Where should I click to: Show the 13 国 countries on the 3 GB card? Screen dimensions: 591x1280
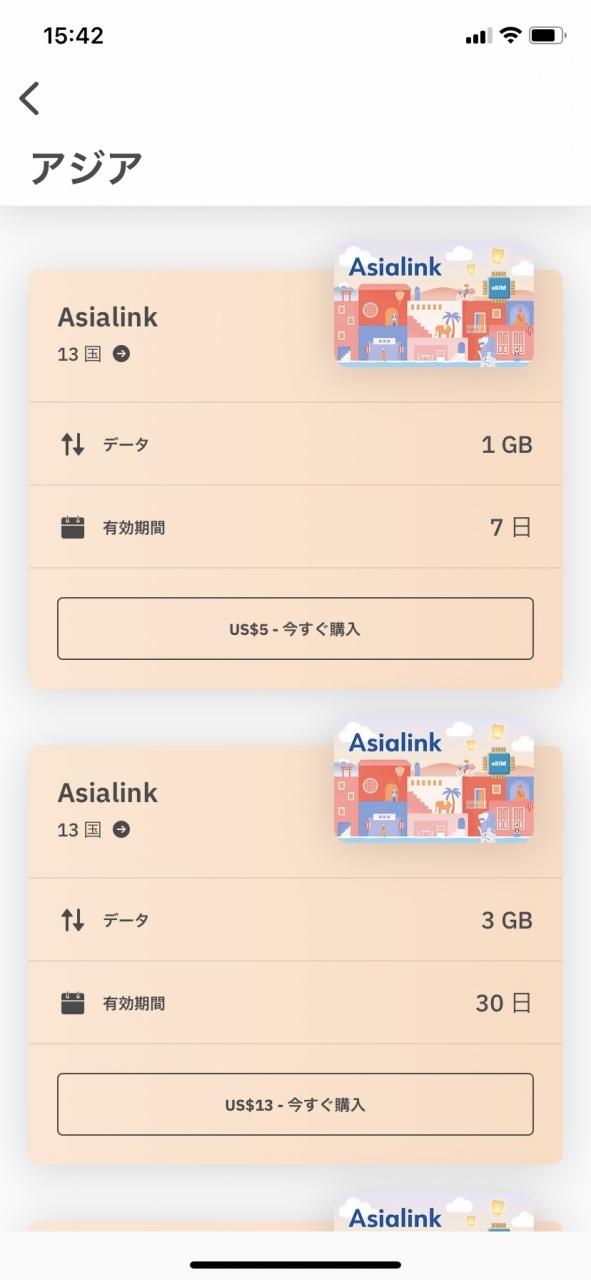[94, 829]
